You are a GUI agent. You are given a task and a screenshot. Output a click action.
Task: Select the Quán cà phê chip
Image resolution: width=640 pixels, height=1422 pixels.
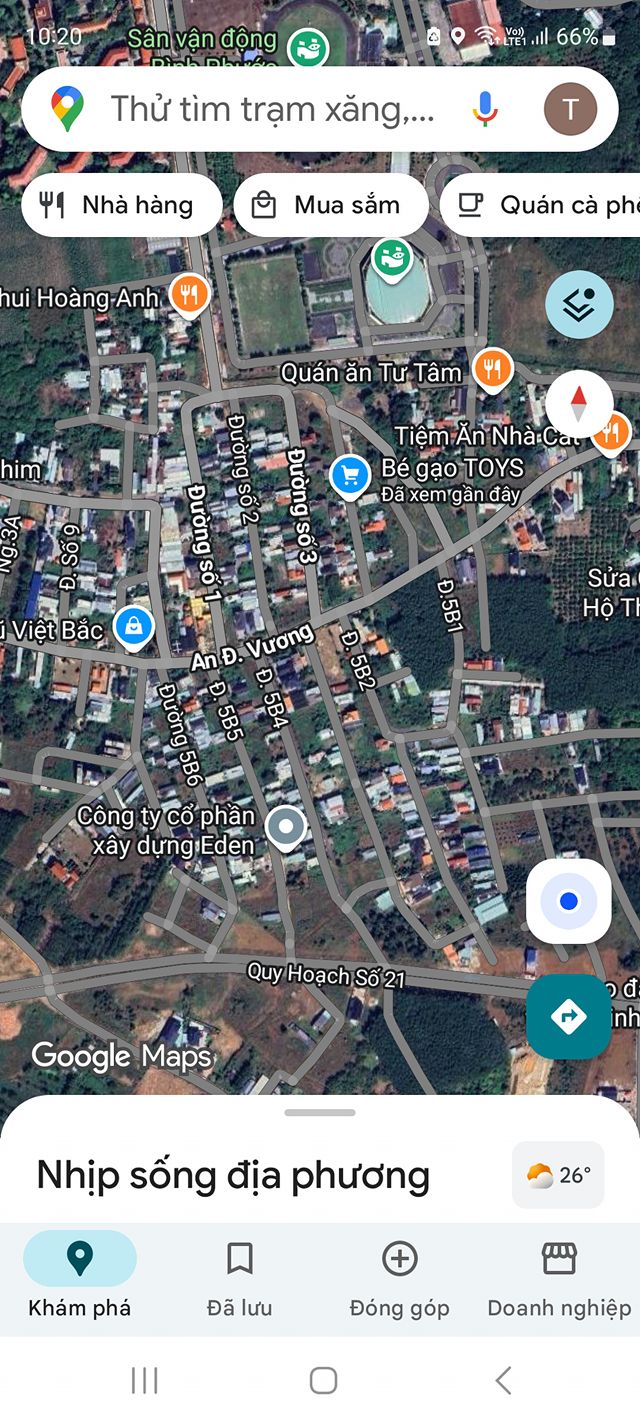pos(545,205)
